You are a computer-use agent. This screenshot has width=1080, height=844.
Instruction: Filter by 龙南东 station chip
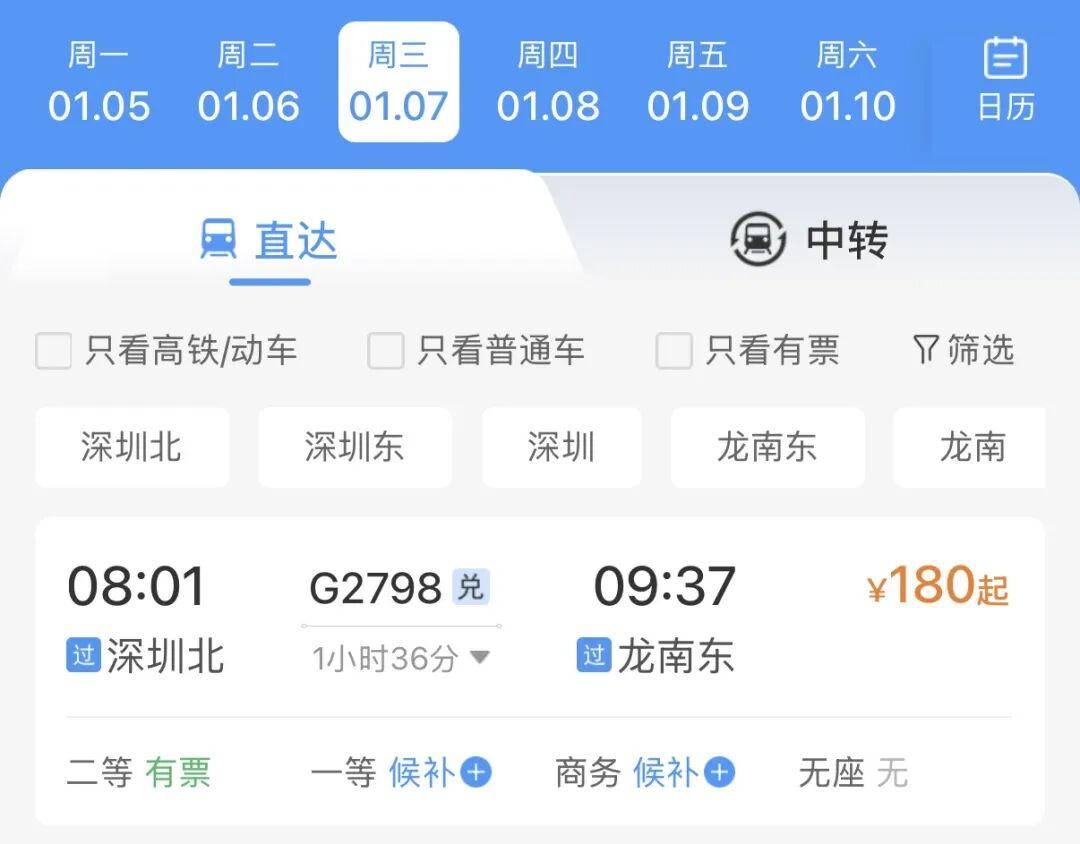(x=767, y=447)
